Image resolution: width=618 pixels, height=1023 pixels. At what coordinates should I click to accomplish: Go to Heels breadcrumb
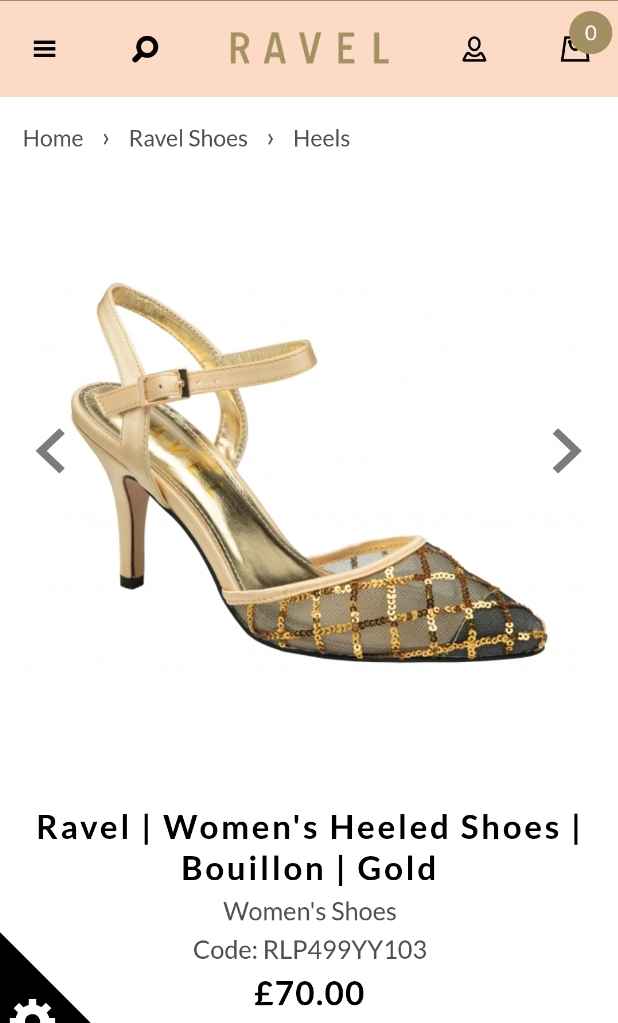(321, 138)
